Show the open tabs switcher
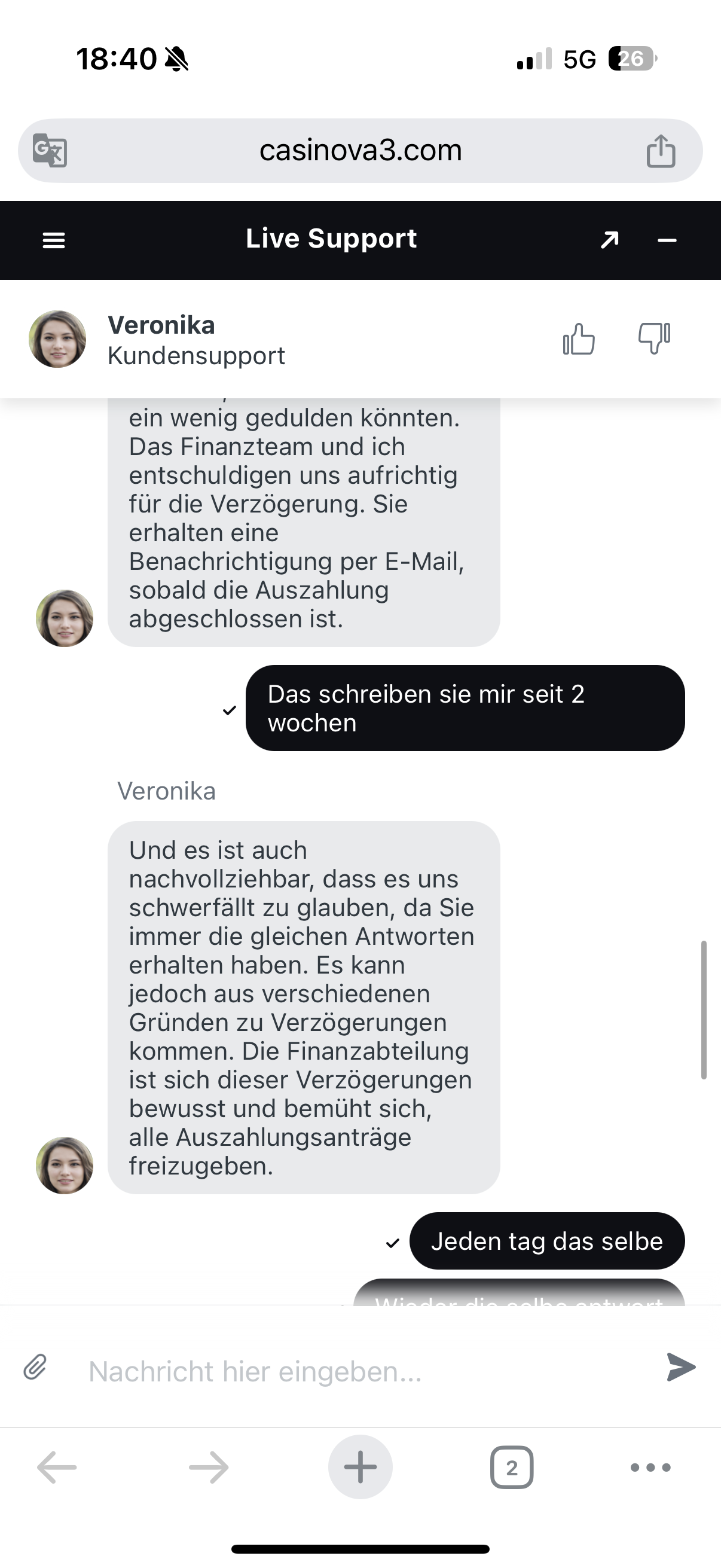Image resolution: width=721 pixels, height=1568 pixels. click(x=512, y=1468)
